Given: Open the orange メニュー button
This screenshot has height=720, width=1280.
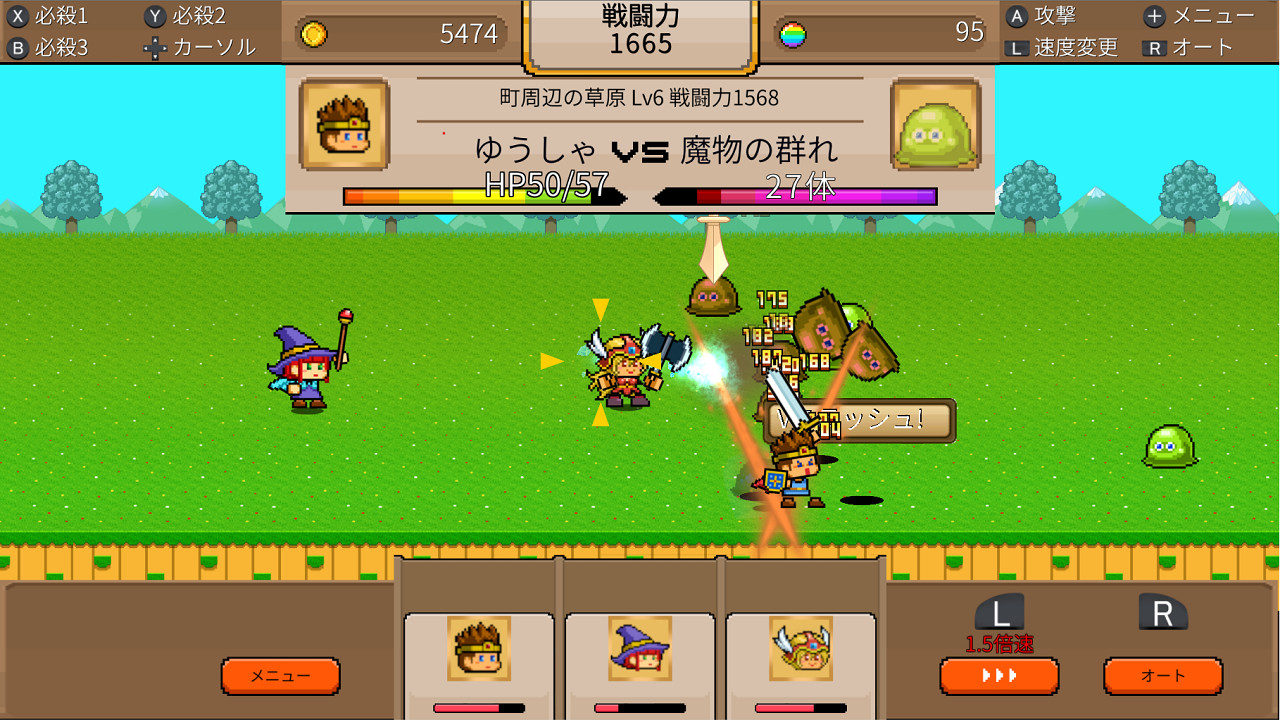Looking at the screenshot, I should pos(280,676).
